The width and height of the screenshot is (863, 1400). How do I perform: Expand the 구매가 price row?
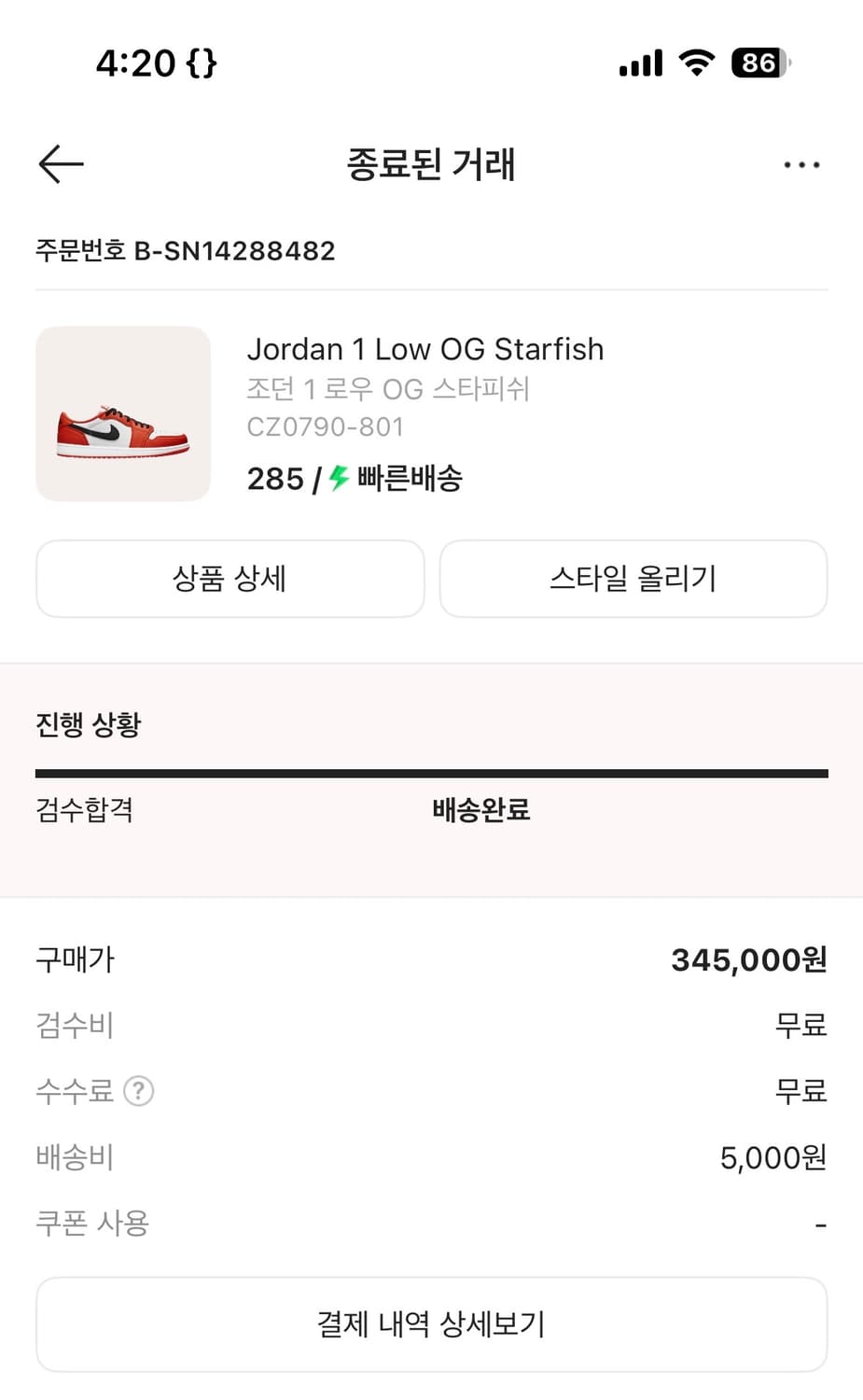[x=75, y=959]
